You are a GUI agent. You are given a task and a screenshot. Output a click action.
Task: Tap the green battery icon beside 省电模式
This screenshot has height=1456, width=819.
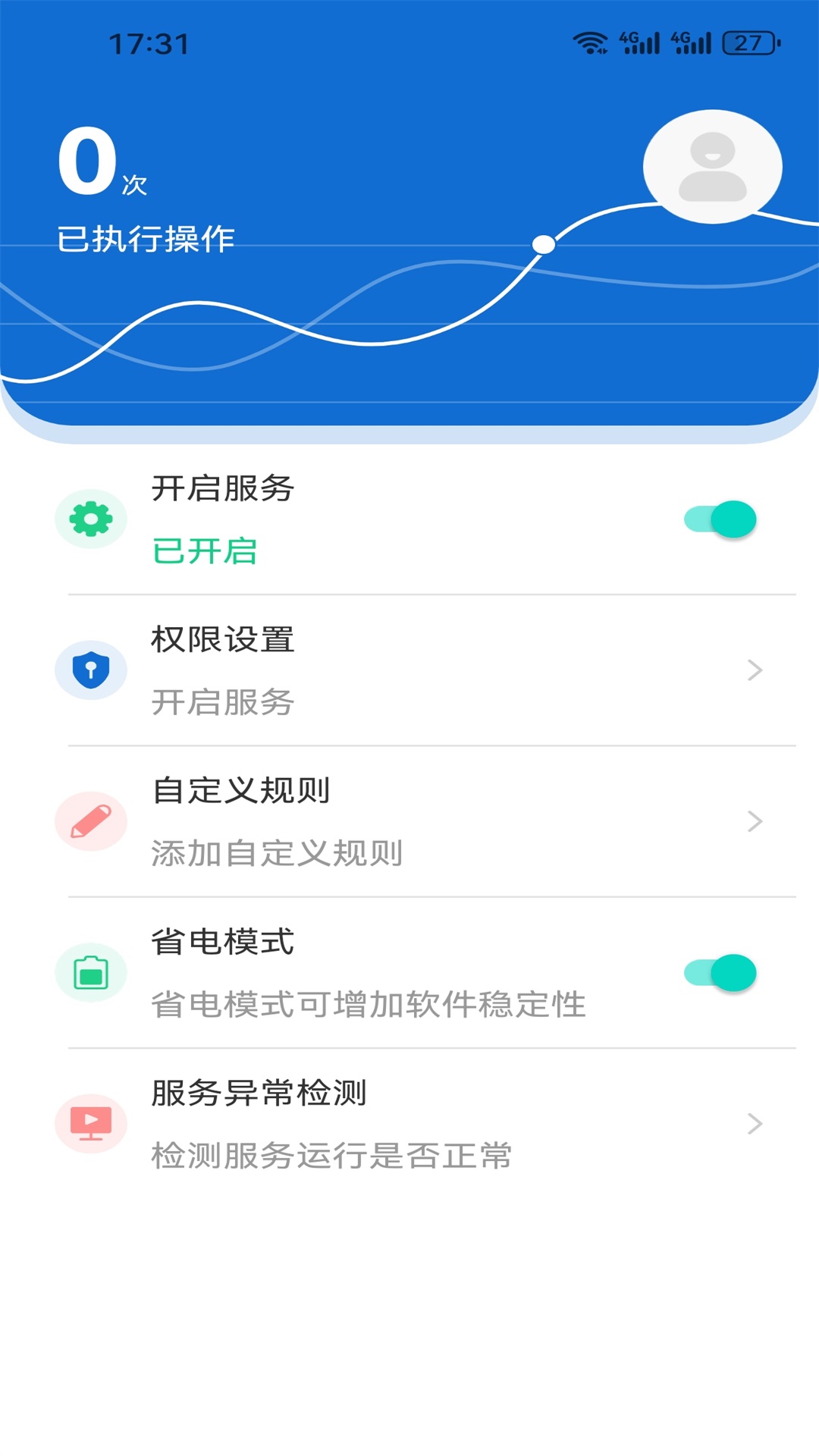click(91, 973)
